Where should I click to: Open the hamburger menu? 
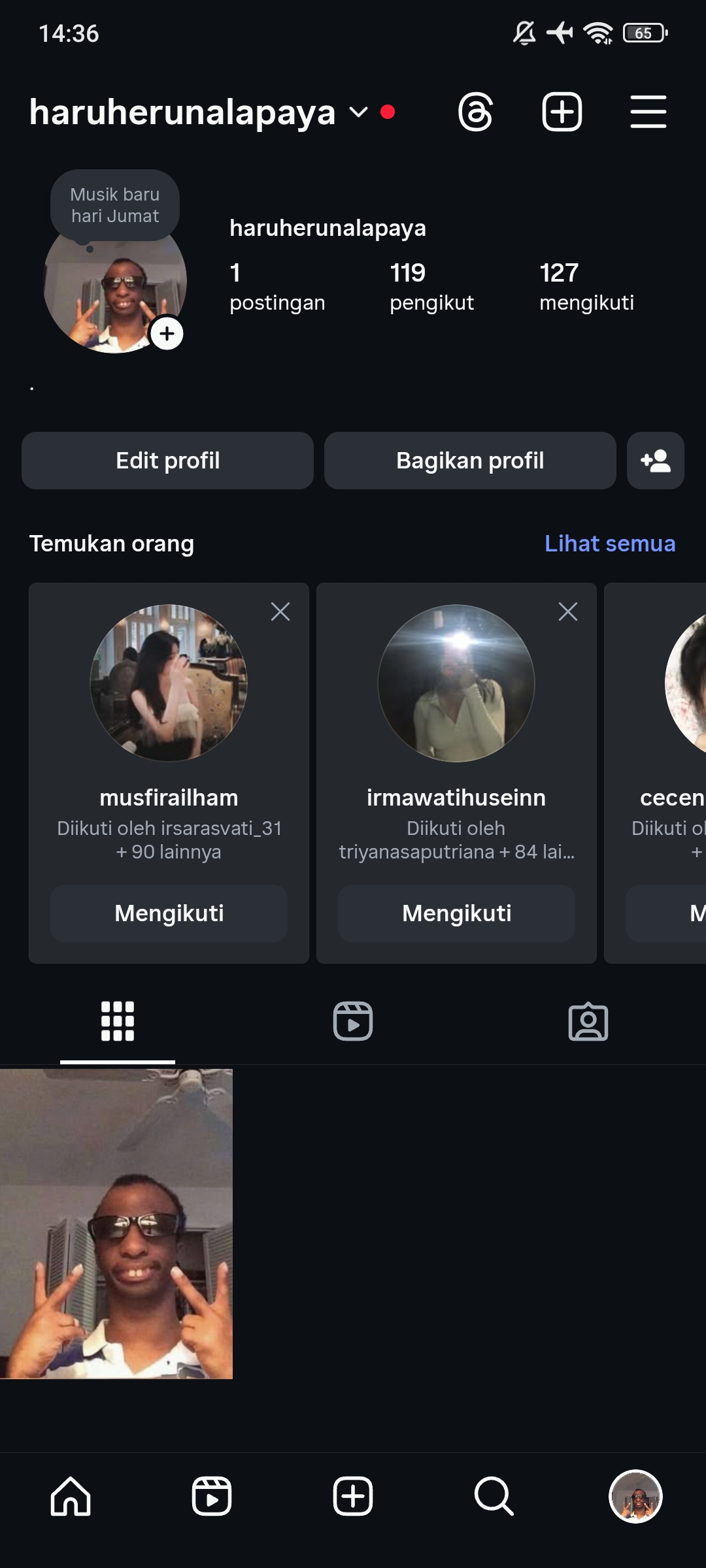[648, 112]
